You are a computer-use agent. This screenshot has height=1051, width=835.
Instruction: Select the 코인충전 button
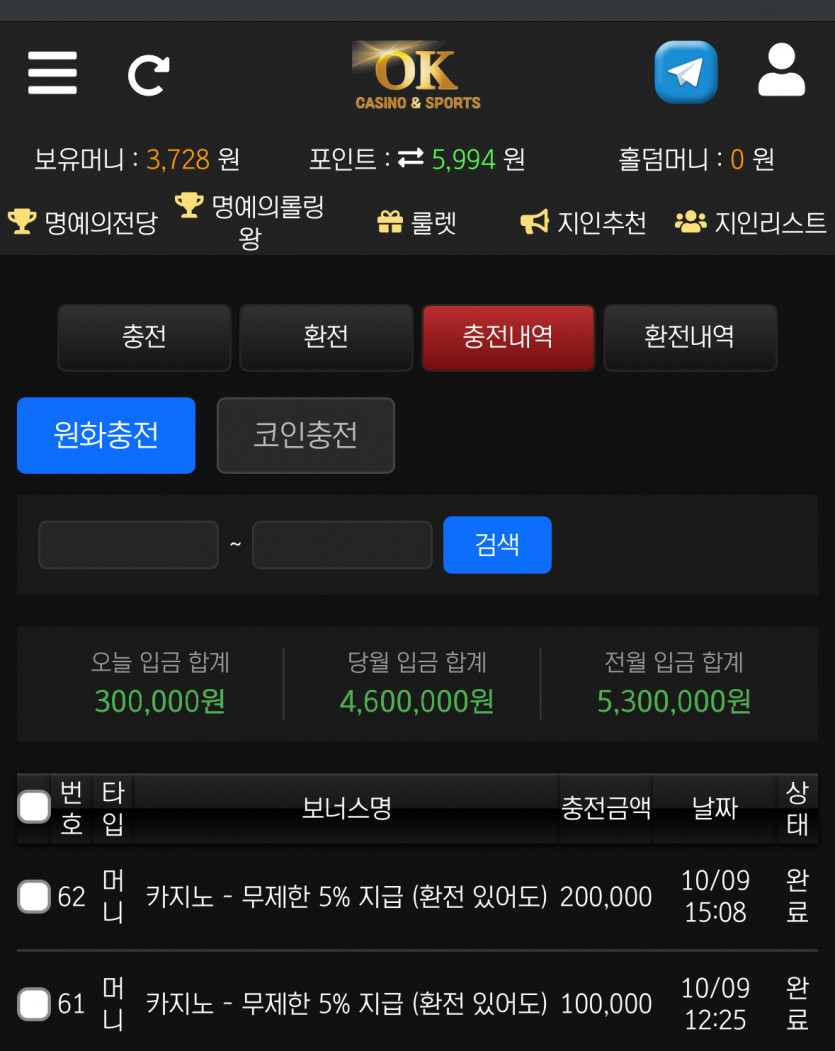tap(306, 435)
